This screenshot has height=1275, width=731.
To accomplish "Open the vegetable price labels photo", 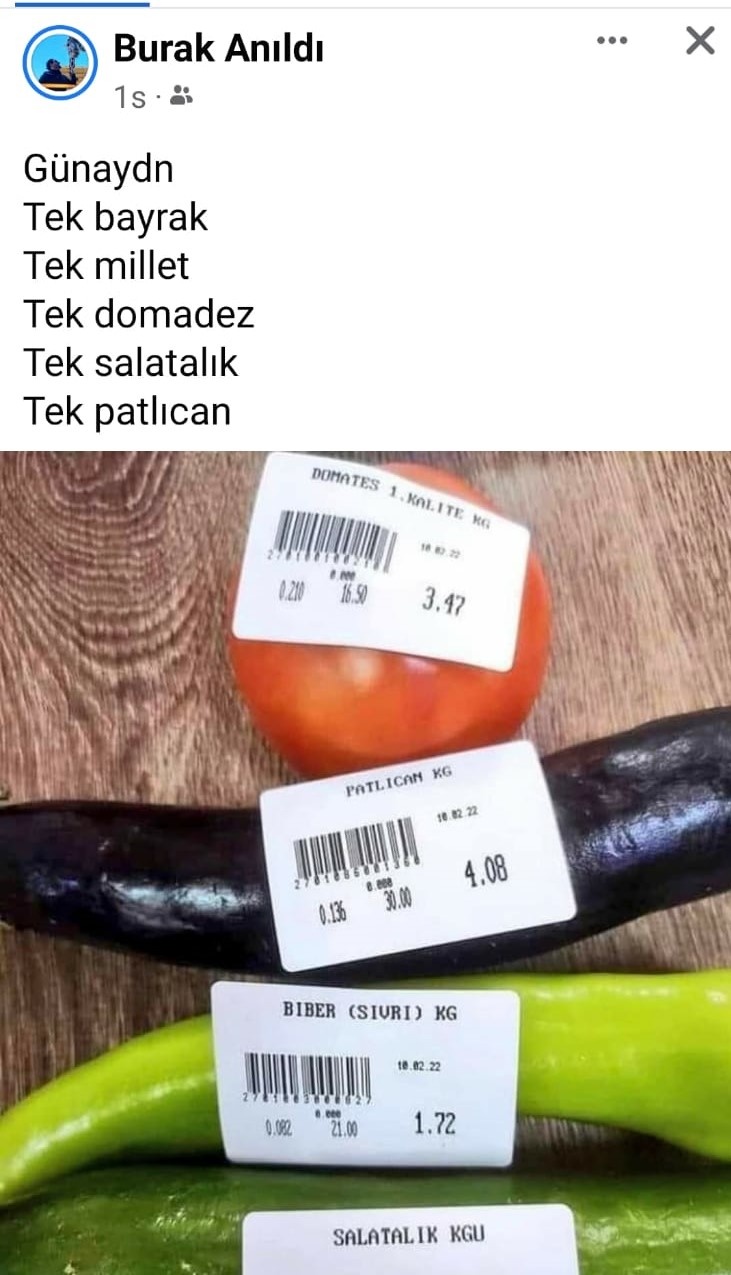I will (365, 862).
